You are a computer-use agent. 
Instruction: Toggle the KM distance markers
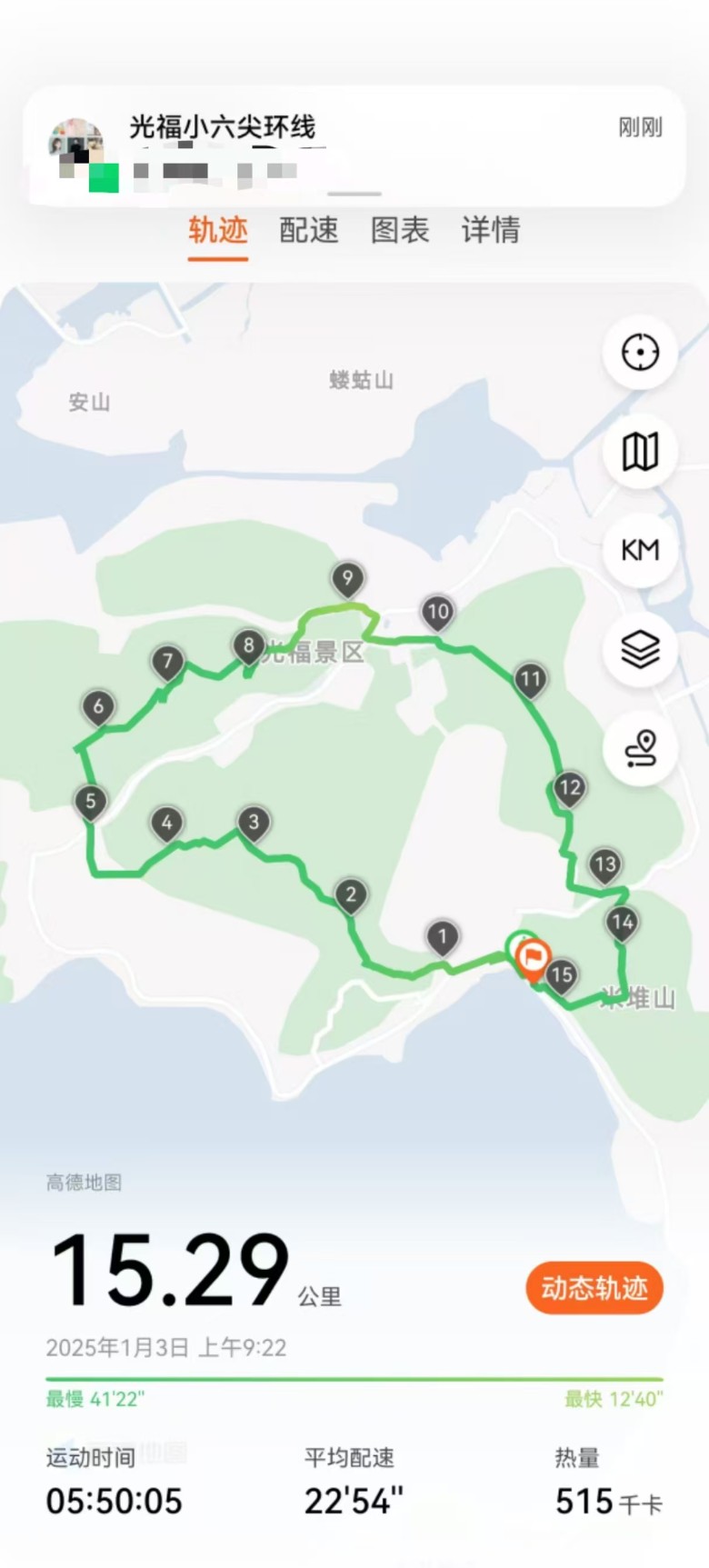[640, 550]
